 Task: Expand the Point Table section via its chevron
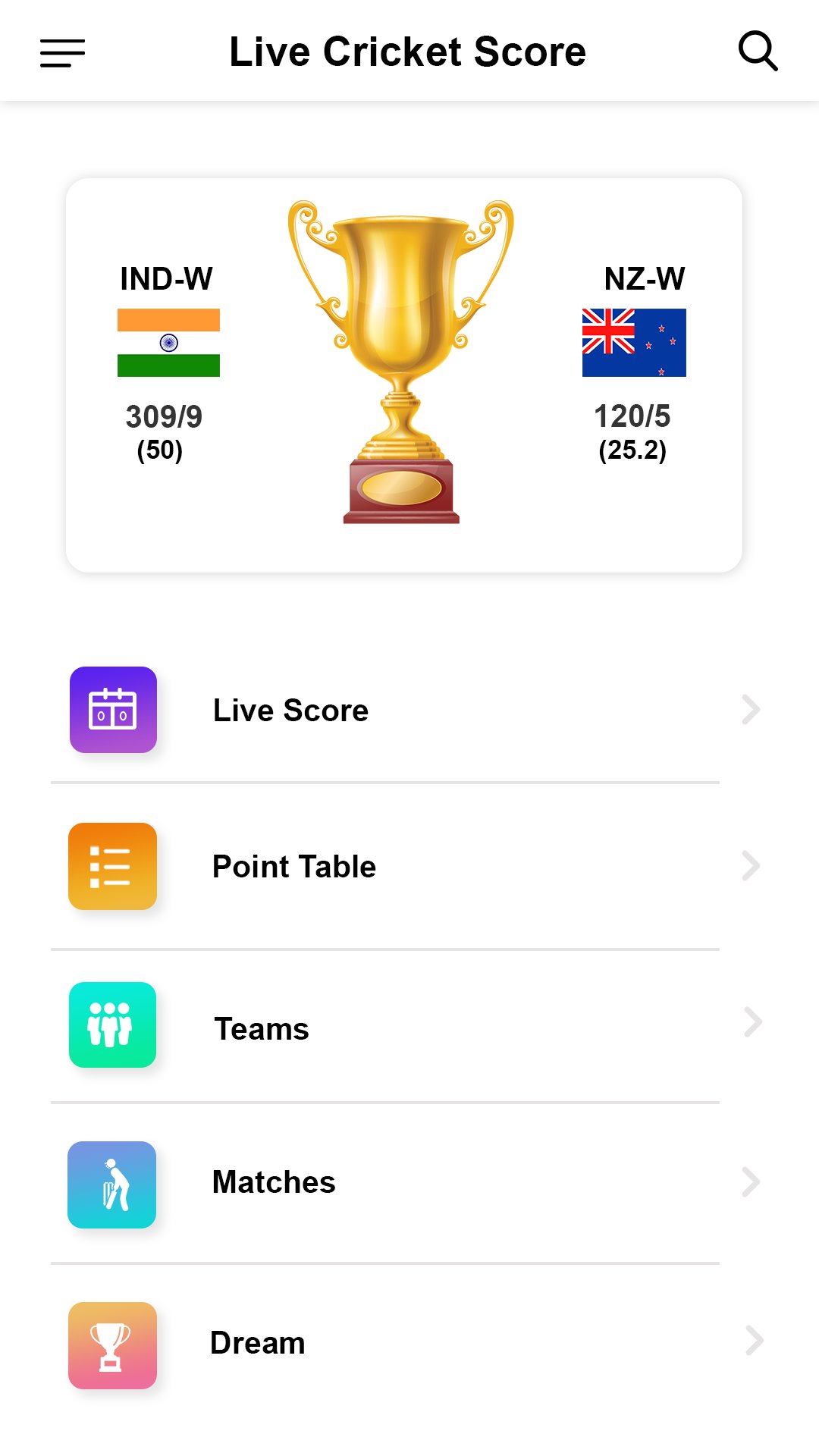click(x=752, y=866)
